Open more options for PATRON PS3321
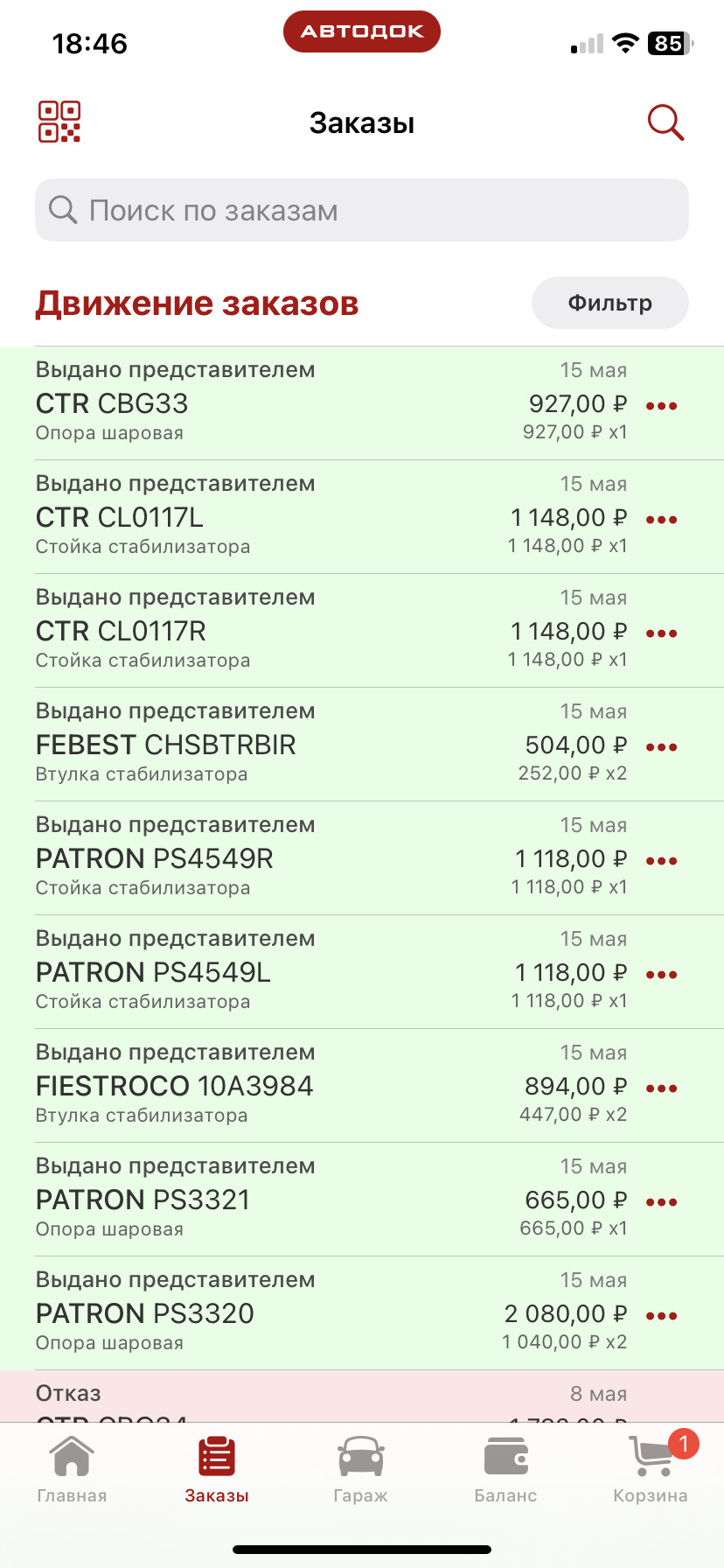The image size is (724, 1568). coord(662,1202)
